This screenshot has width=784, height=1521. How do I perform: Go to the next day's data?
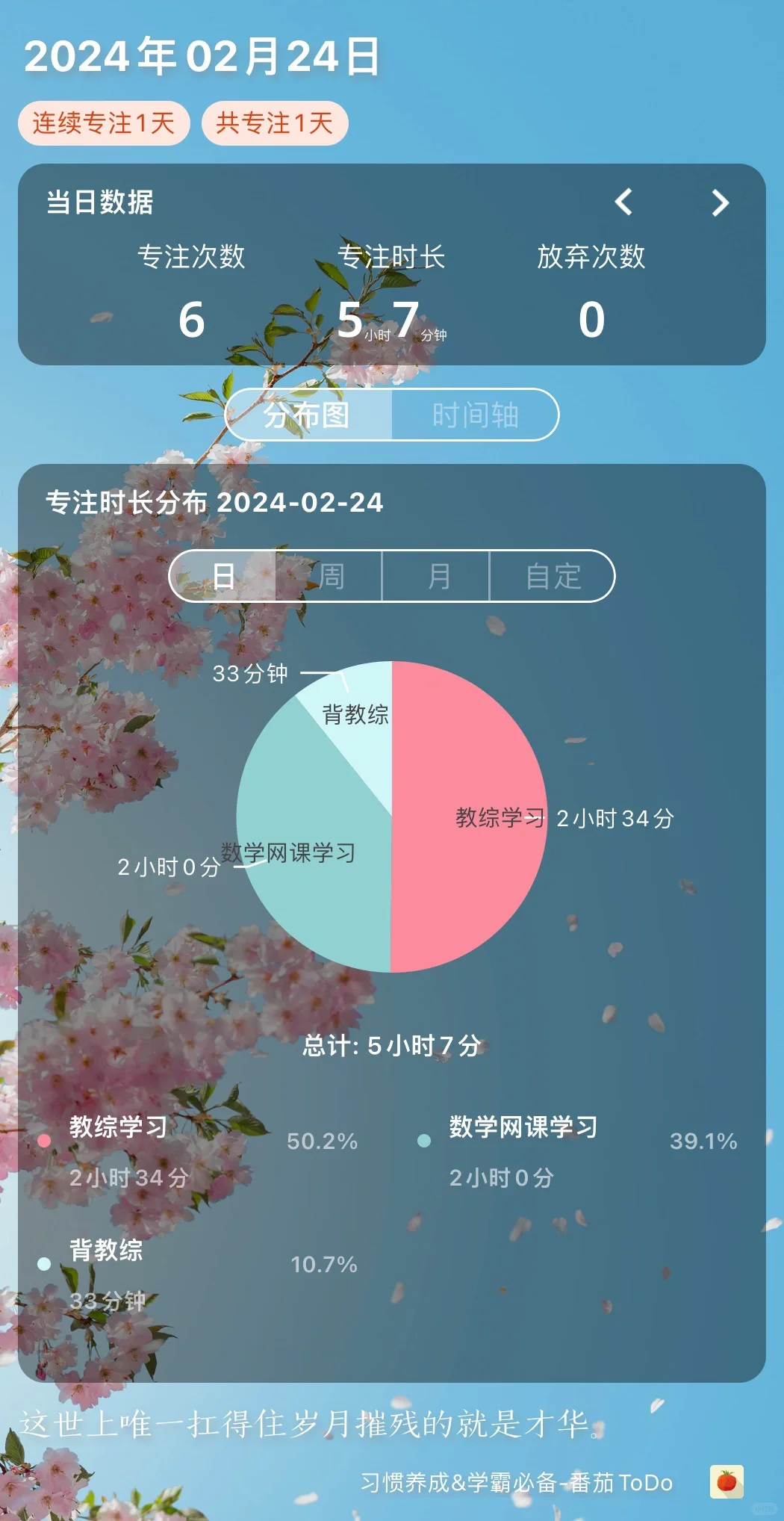point(720,202)
